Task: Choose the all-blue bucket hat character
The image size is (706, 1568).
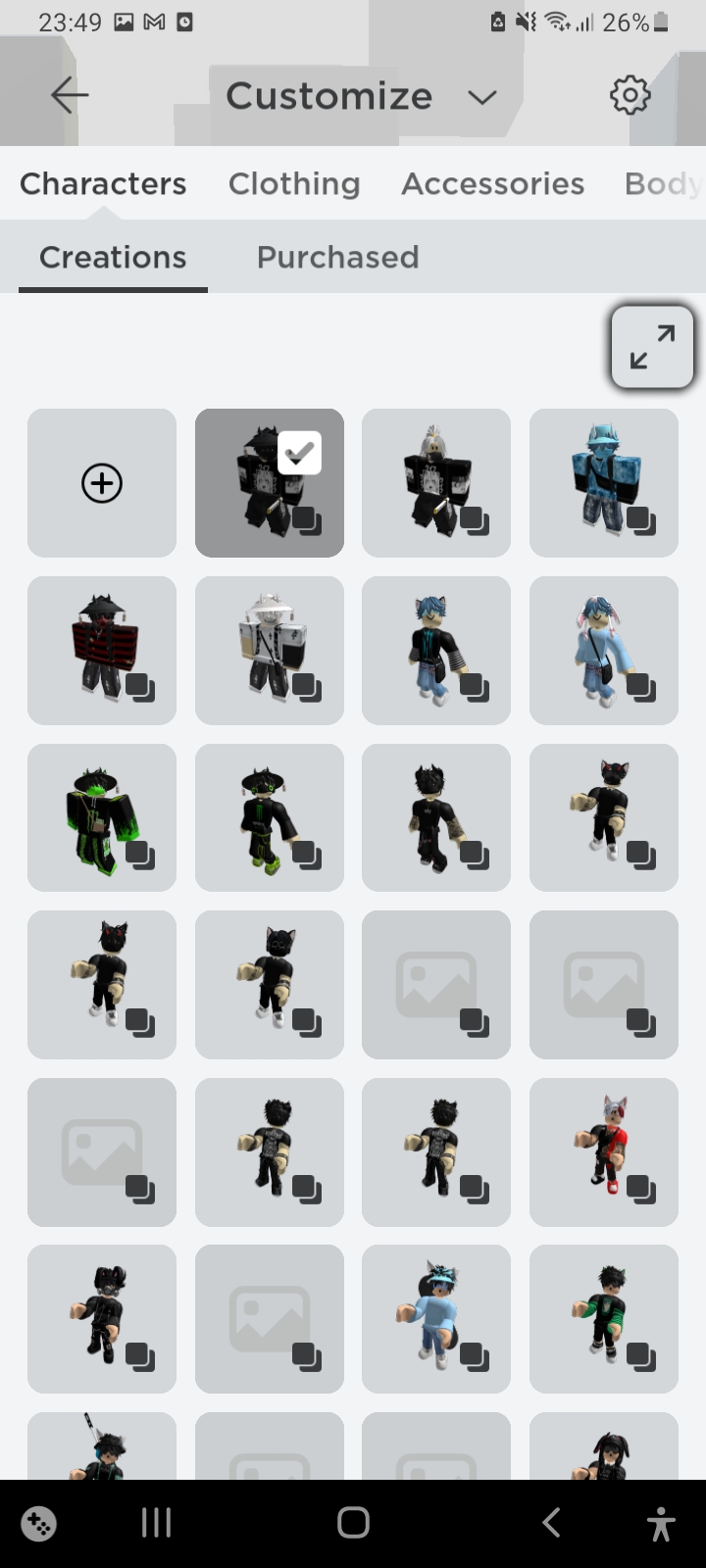Action: (603, 483)
